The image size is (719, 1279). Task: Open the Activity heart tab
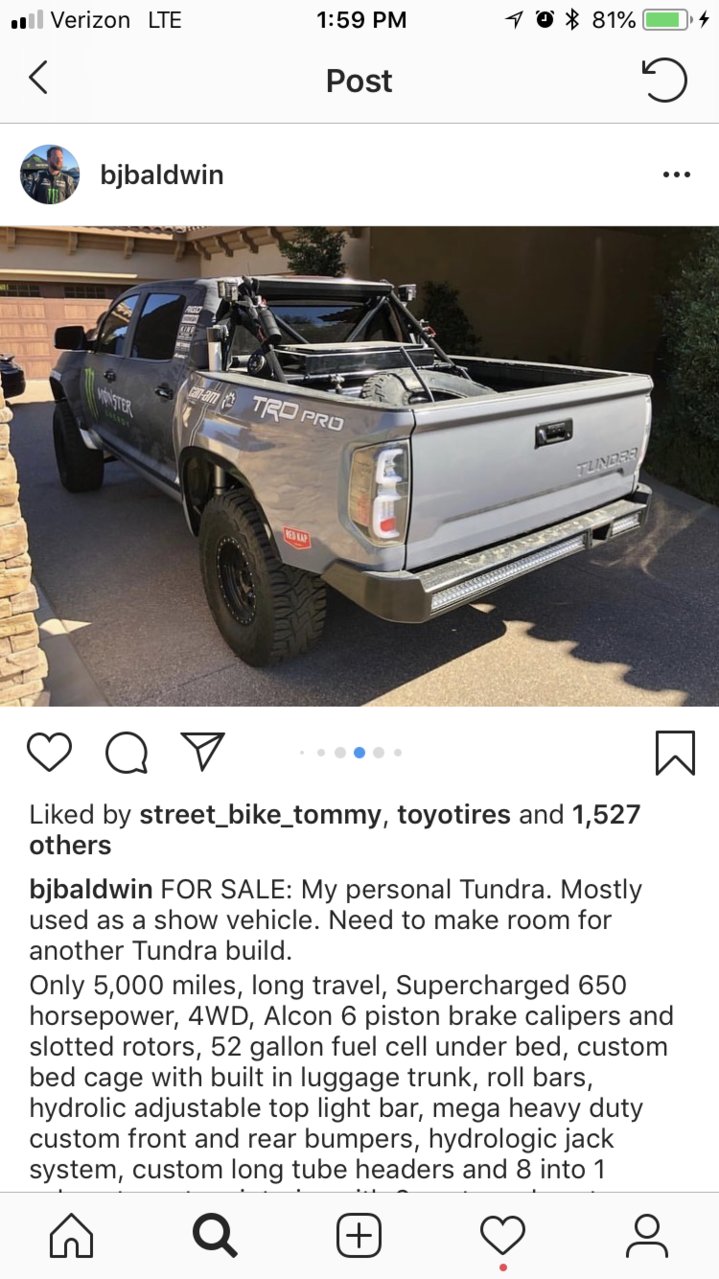point(502,1236)
